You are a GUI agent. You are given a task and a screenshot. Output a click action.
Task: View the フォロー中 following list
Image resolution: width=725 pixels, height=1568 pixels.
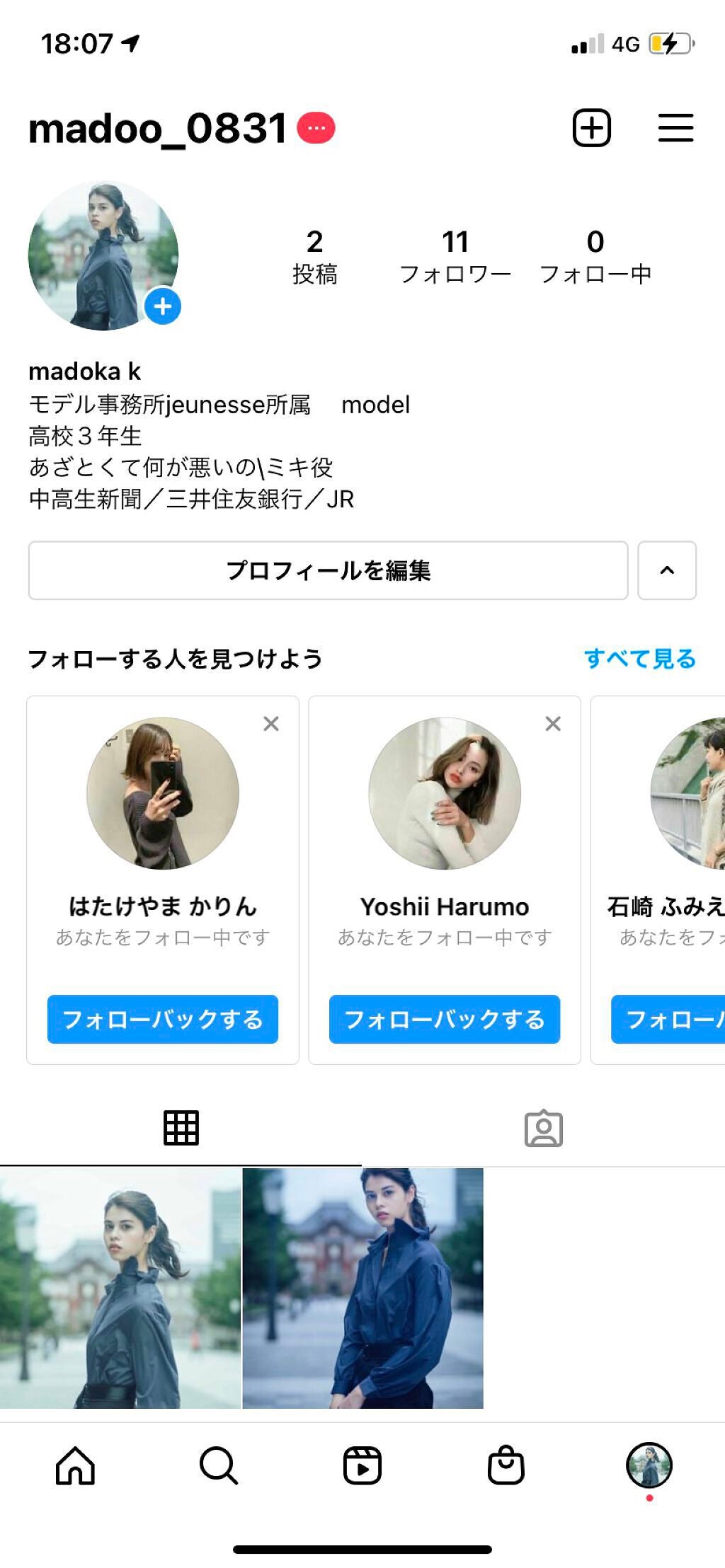point(595,257)
